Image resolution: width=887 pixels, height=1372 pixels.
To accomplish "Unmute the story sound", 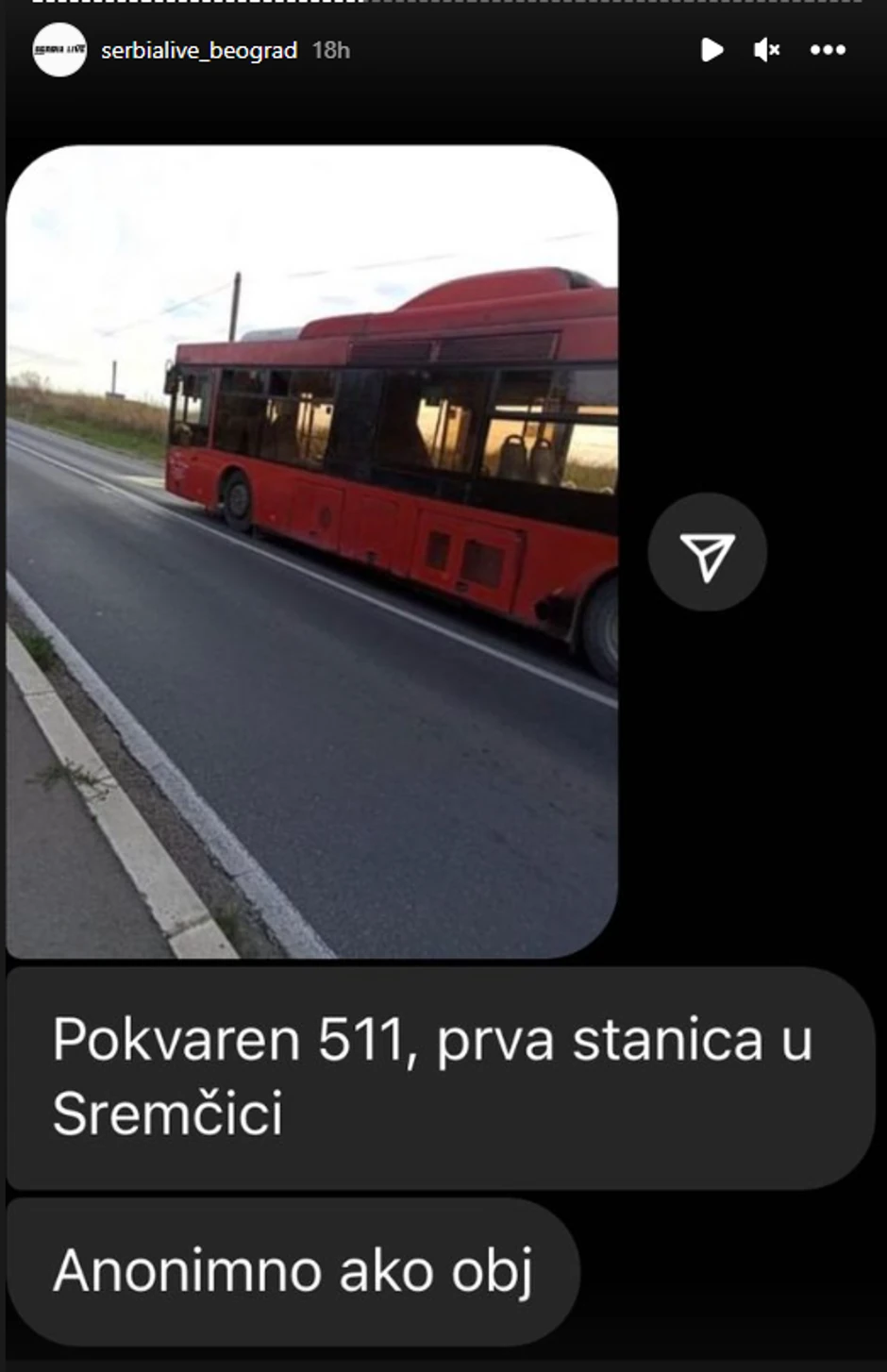I will (x=766, y=50).
